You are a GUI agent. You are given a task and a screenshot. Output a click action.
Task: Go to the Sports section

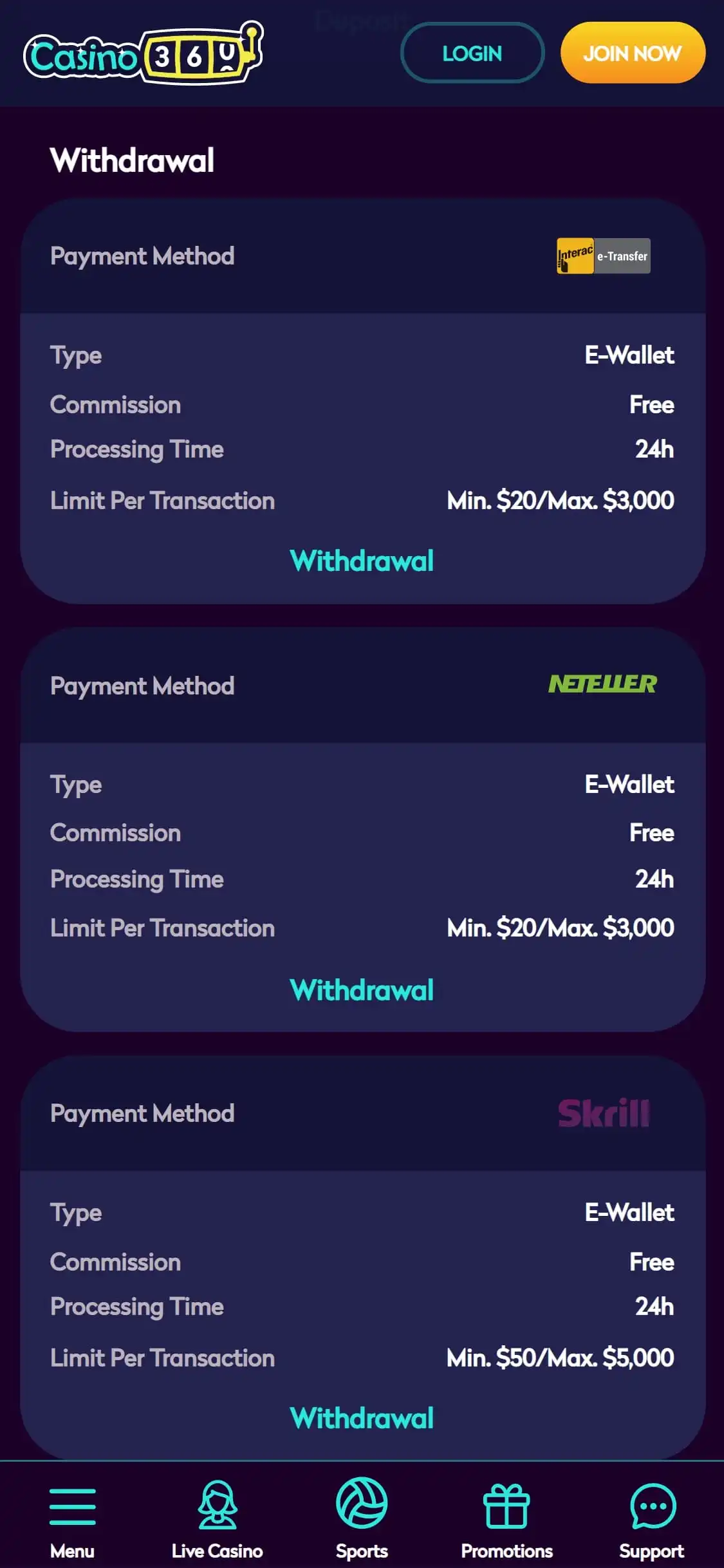[x=362, y=1519]
